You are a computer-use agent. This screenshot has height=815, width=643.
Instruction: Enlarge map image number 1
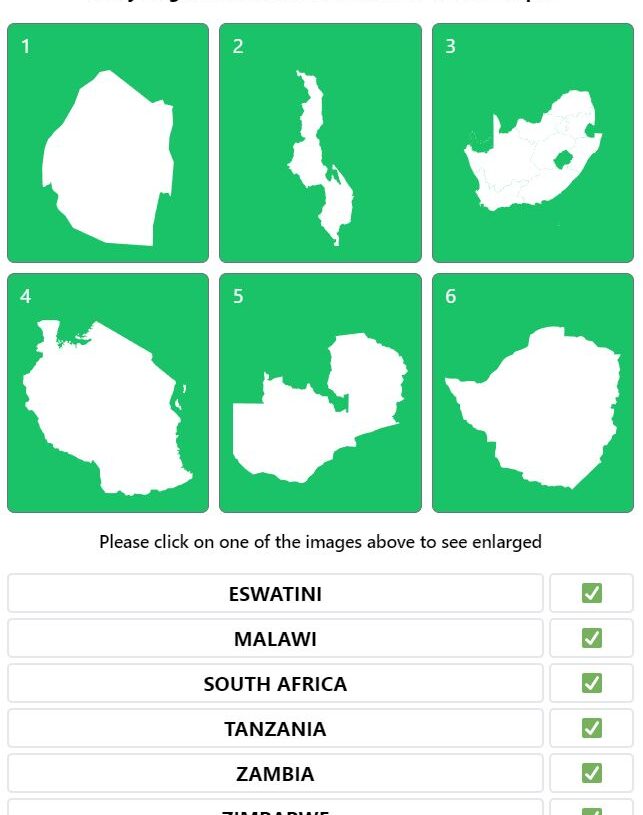click(x=108, y=143)
